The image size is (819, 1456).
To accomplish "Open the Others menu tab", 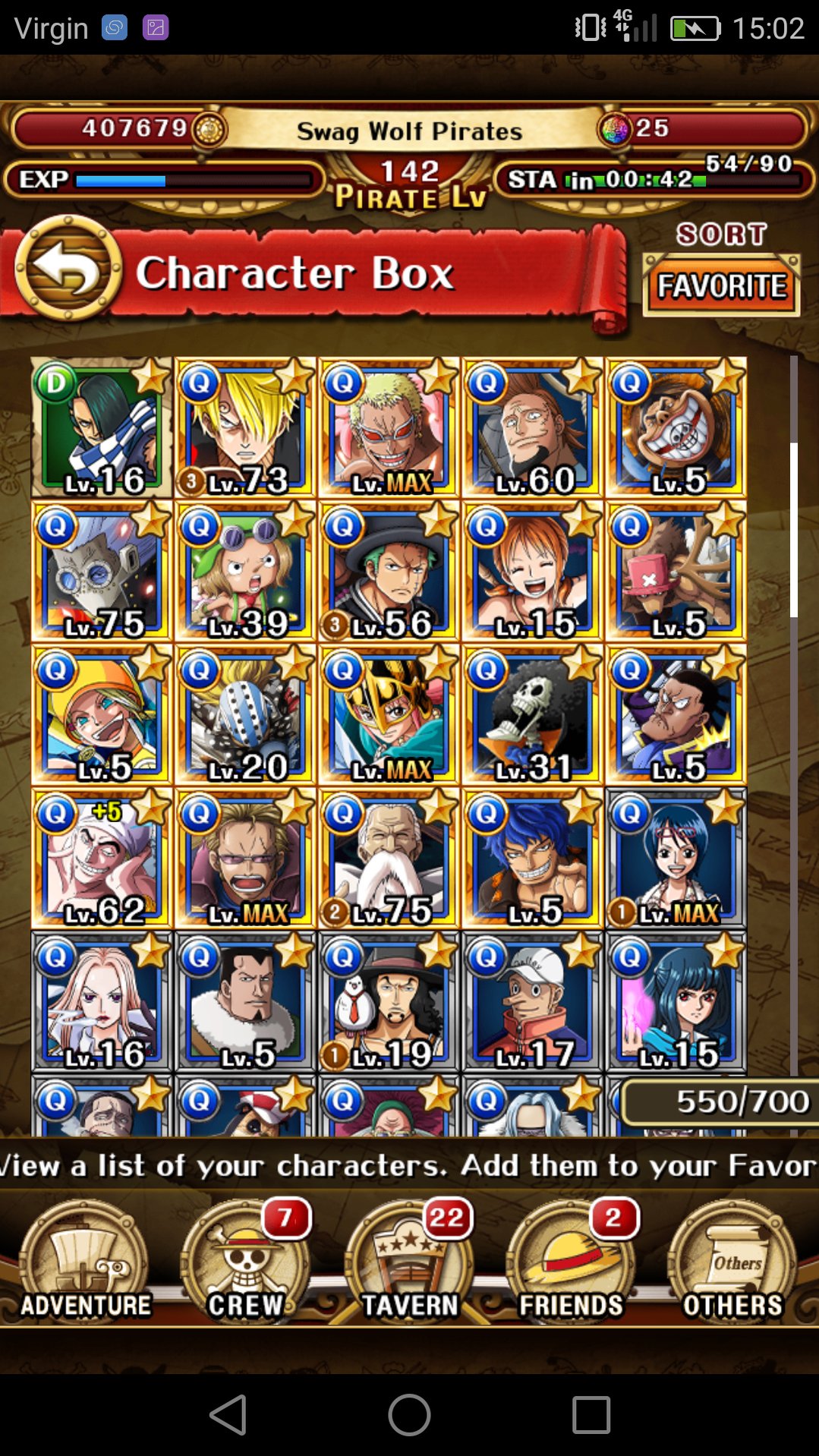I will 732,1262.
